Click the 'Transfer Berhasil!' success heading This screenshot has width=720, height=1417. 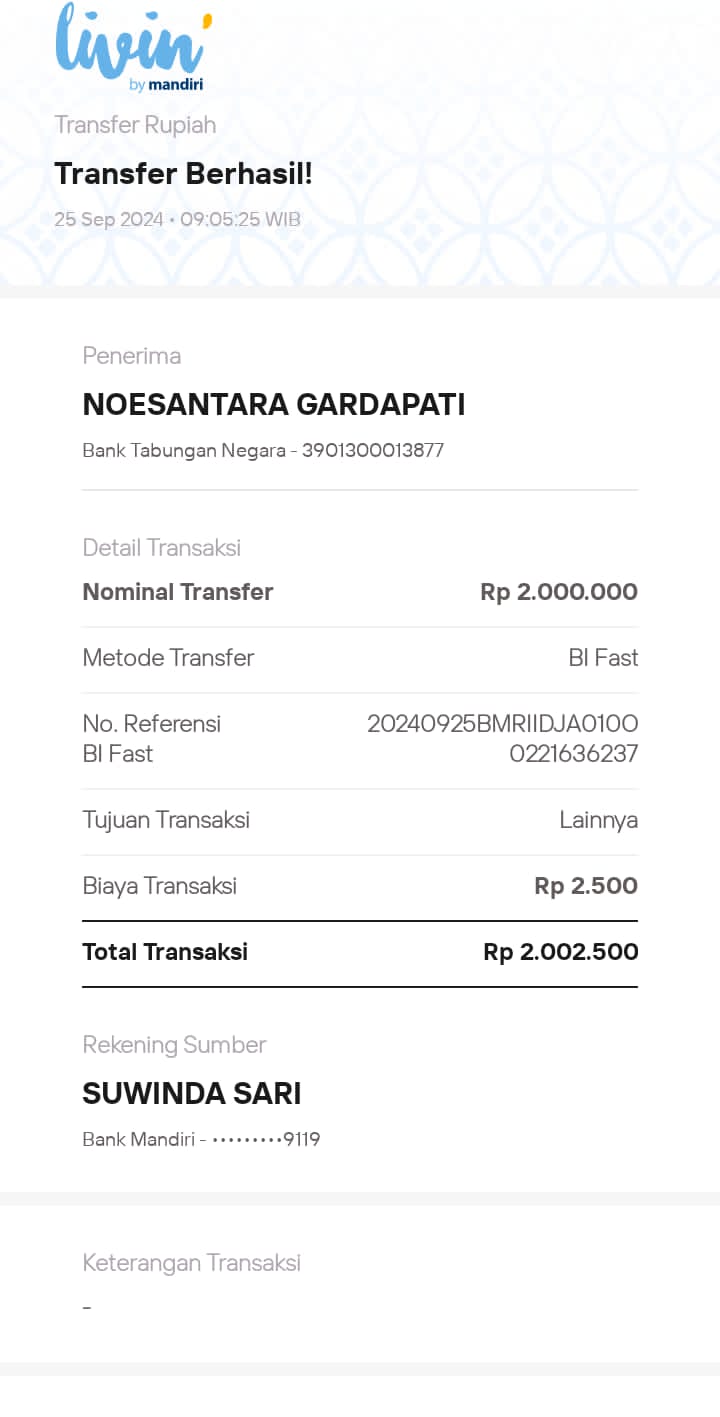coord(184,173)
